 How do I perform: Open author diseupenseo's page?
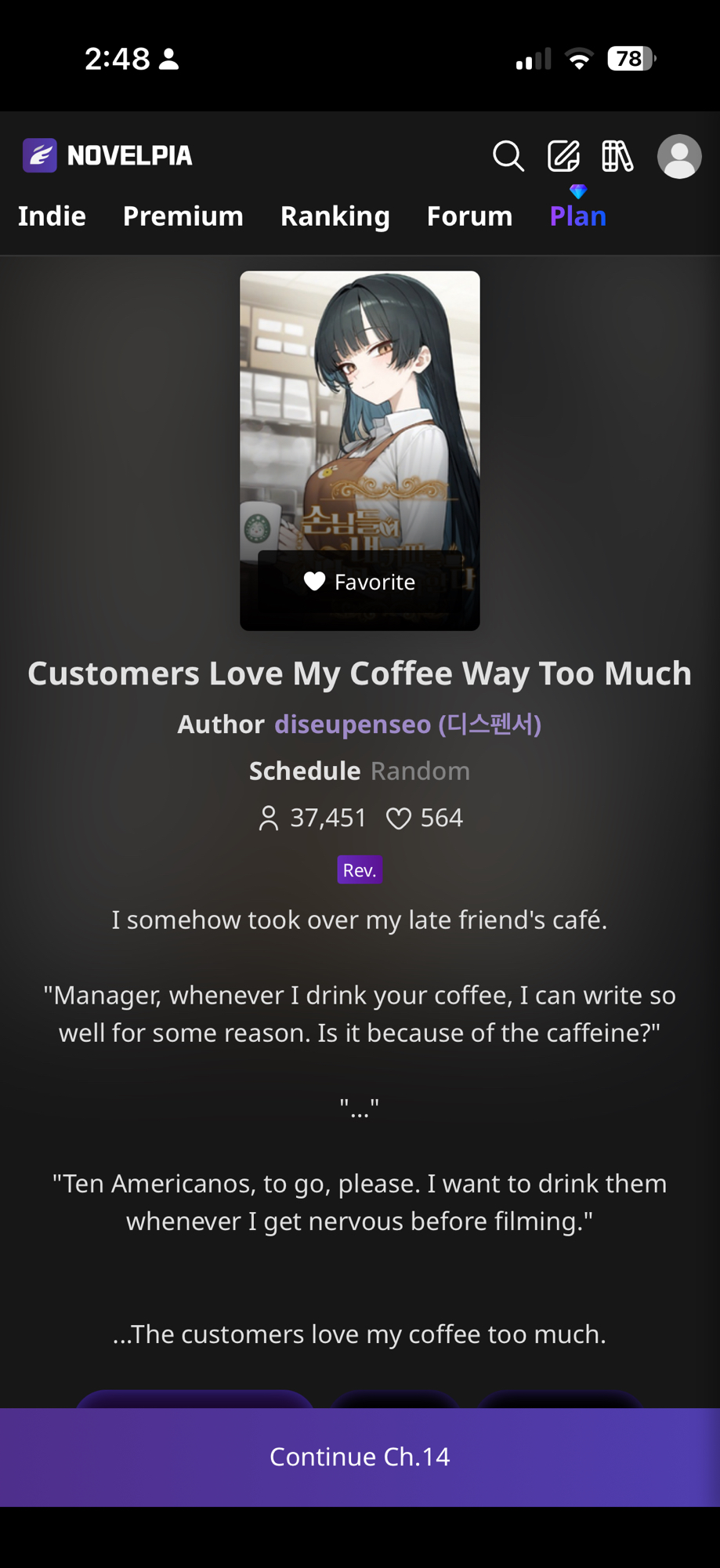click(x=407, y=724)
